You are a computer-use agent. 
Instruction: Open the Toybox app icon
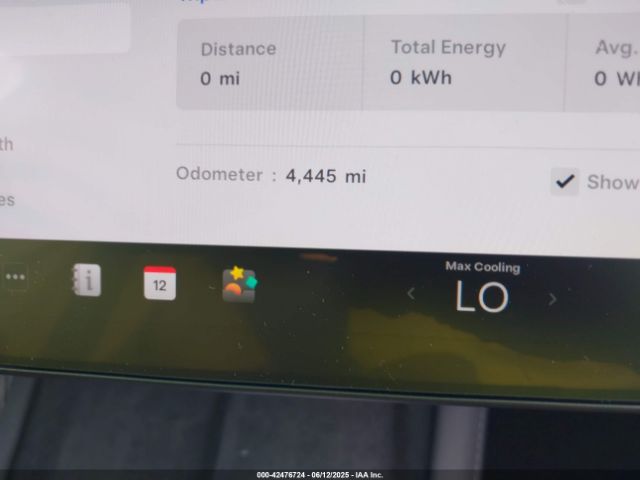click(x=239, y=285)
